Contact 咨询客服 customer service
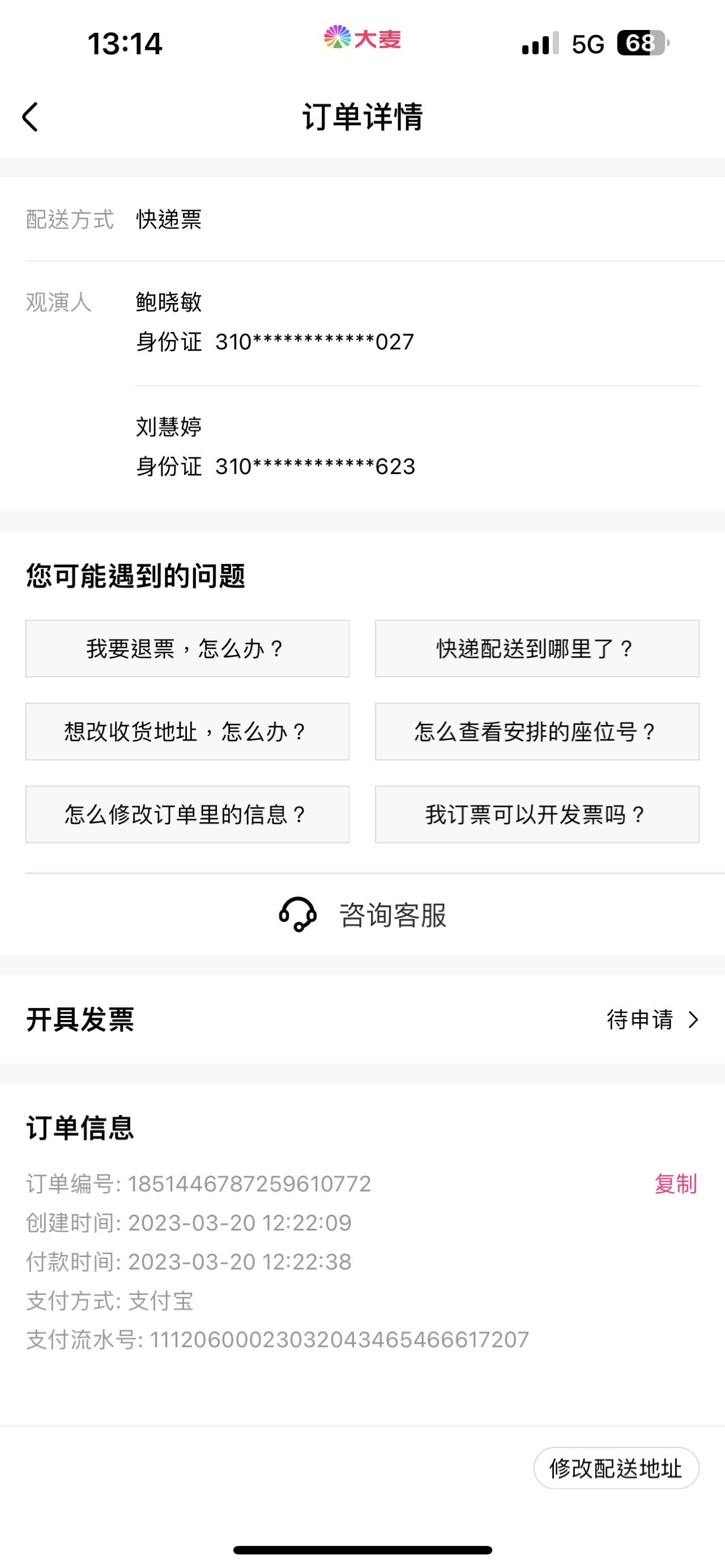725x1568 pixels. (x=363, y=915)
